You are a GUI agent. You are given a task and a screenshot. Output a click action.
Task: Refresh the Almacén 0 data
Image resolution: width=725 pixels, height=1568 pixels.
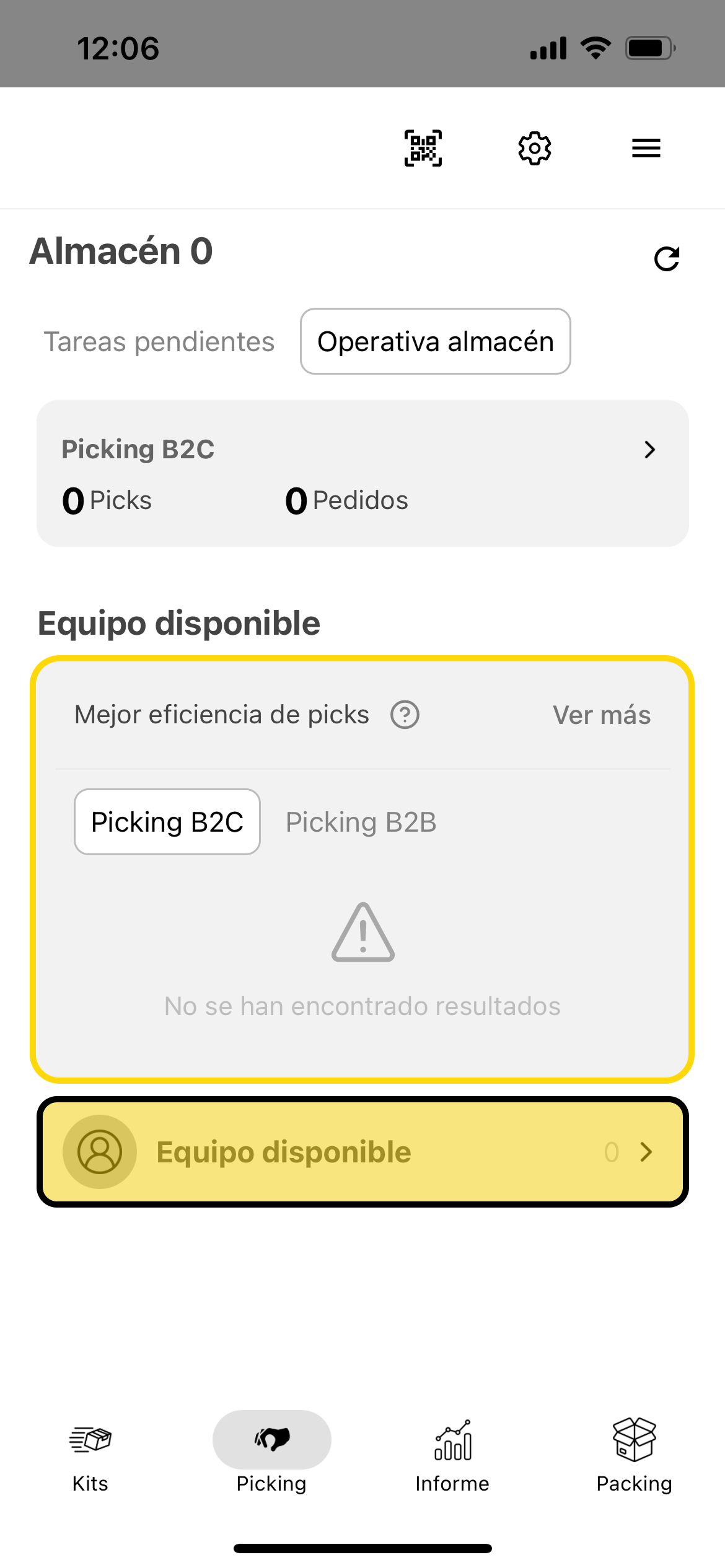667,259
